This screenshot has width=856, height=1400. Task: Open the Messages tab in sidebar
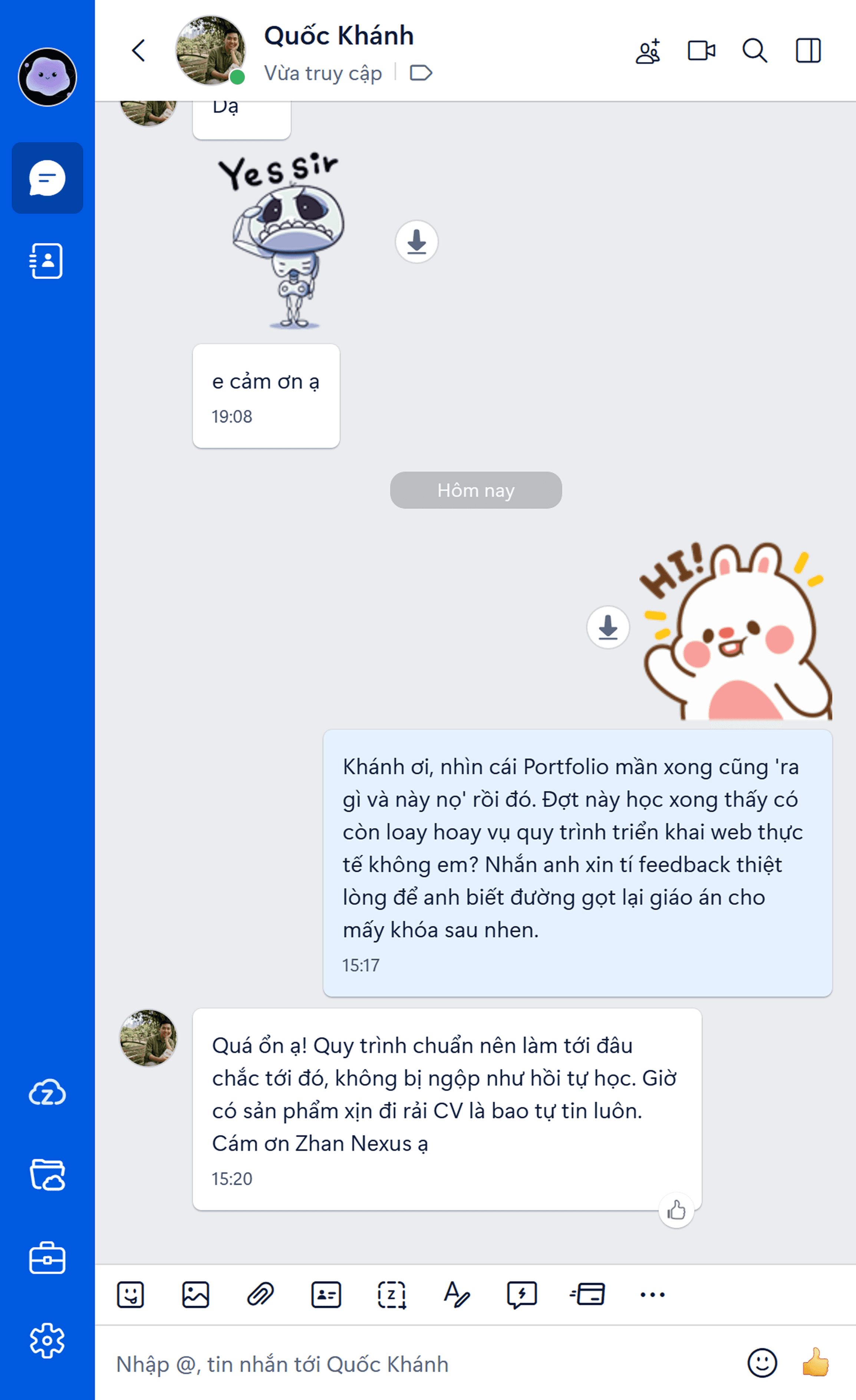pyautogui.click(x=47, y=178)
